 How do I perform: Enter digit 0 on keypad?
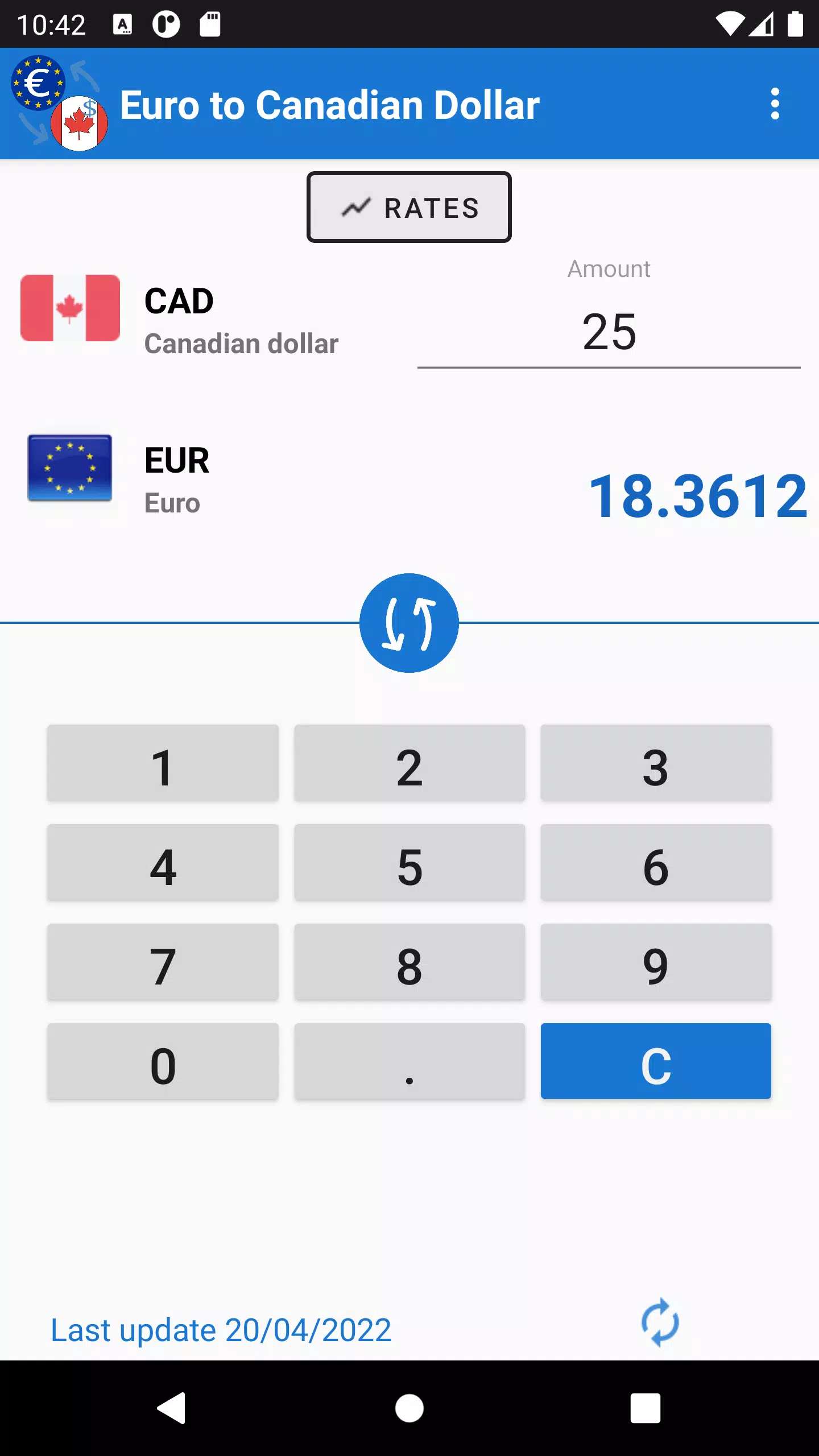(x=163, y=1061)
